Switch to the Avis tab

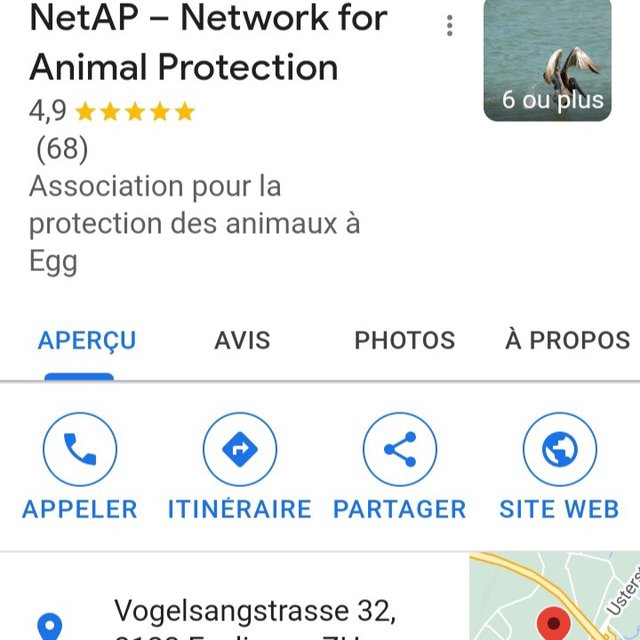click(242, 341)
